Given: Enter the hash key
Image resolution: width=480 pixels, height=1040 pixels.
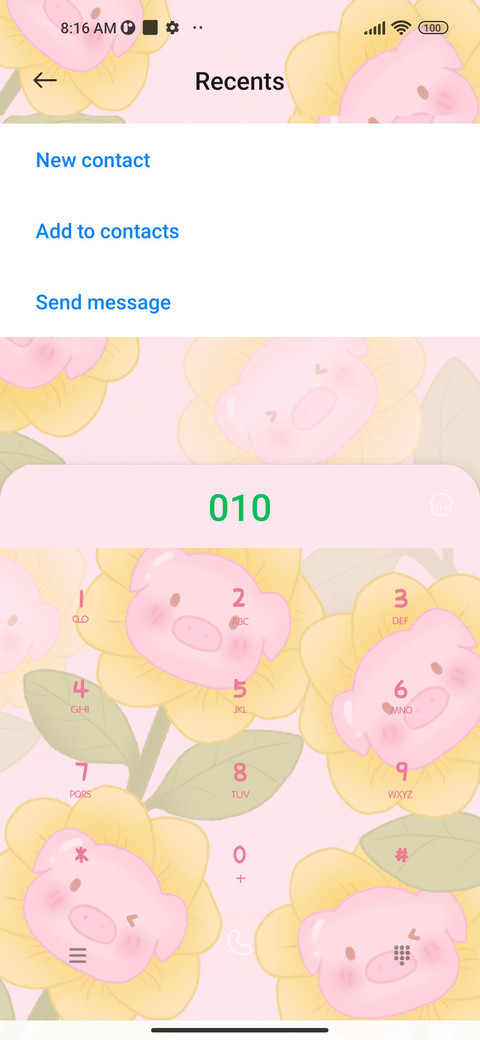Looking at the screenshot, I should click(x=401, y=855).
